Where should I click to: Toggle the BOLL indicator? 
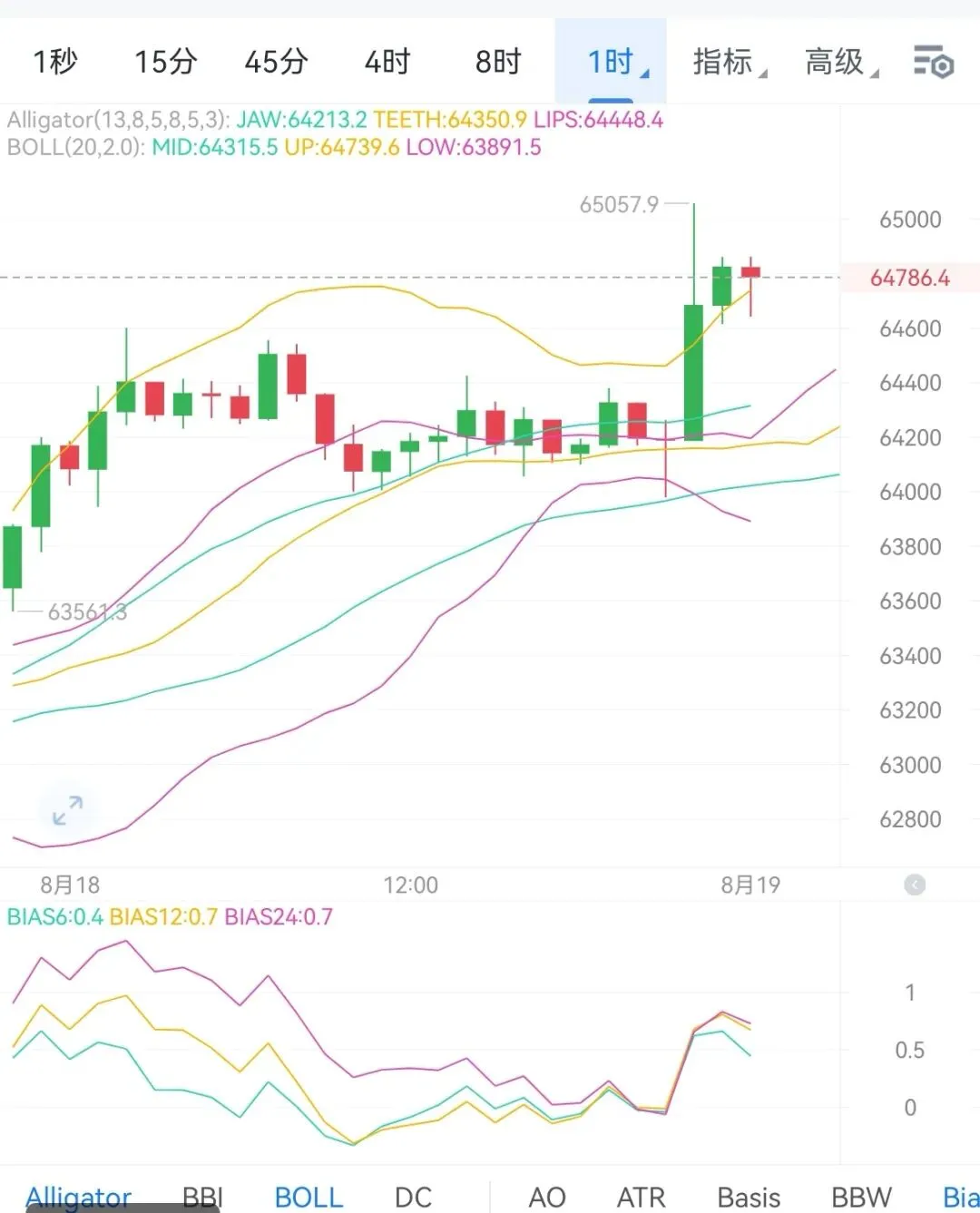[309, 1197]
